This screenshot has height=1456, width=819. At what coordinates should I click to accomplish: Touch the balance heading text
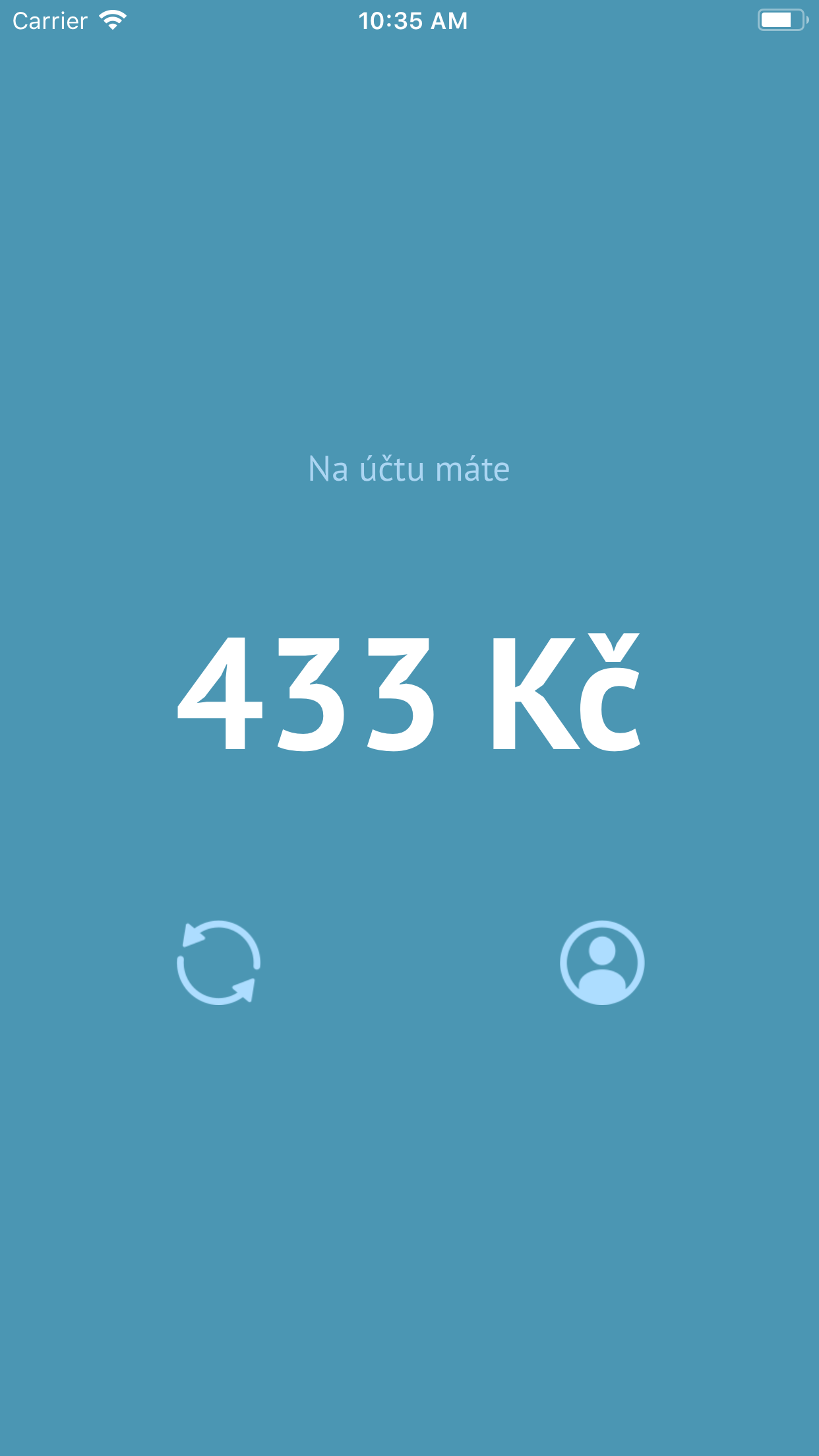[409, 470]
